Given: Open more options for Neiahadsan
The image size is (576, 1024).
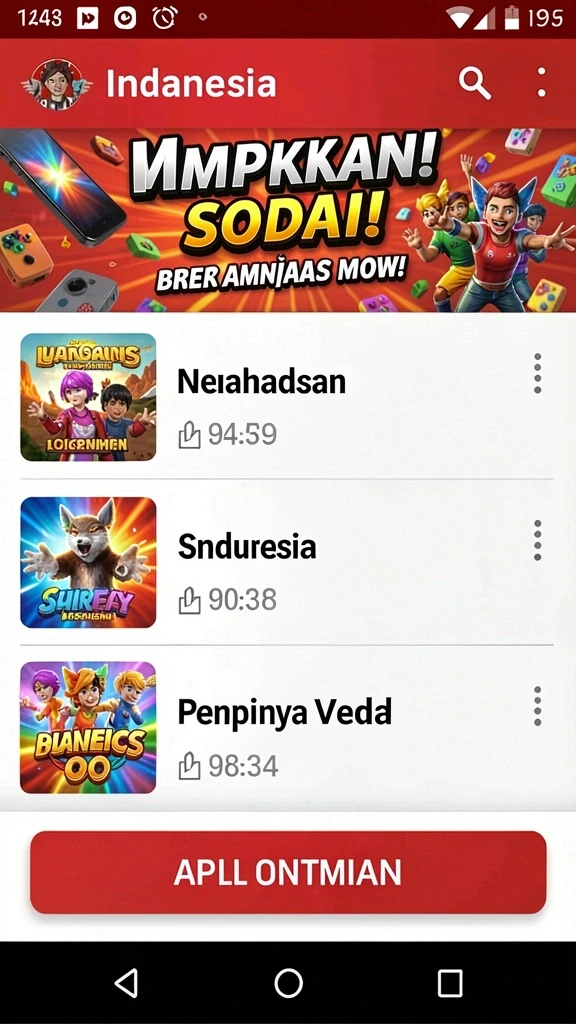Looking at the screenshot, I should point(537,374).
